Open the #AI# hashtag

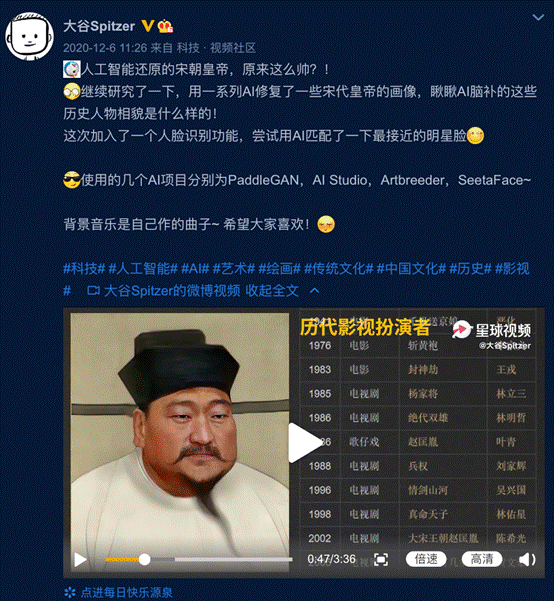[195, 268]
